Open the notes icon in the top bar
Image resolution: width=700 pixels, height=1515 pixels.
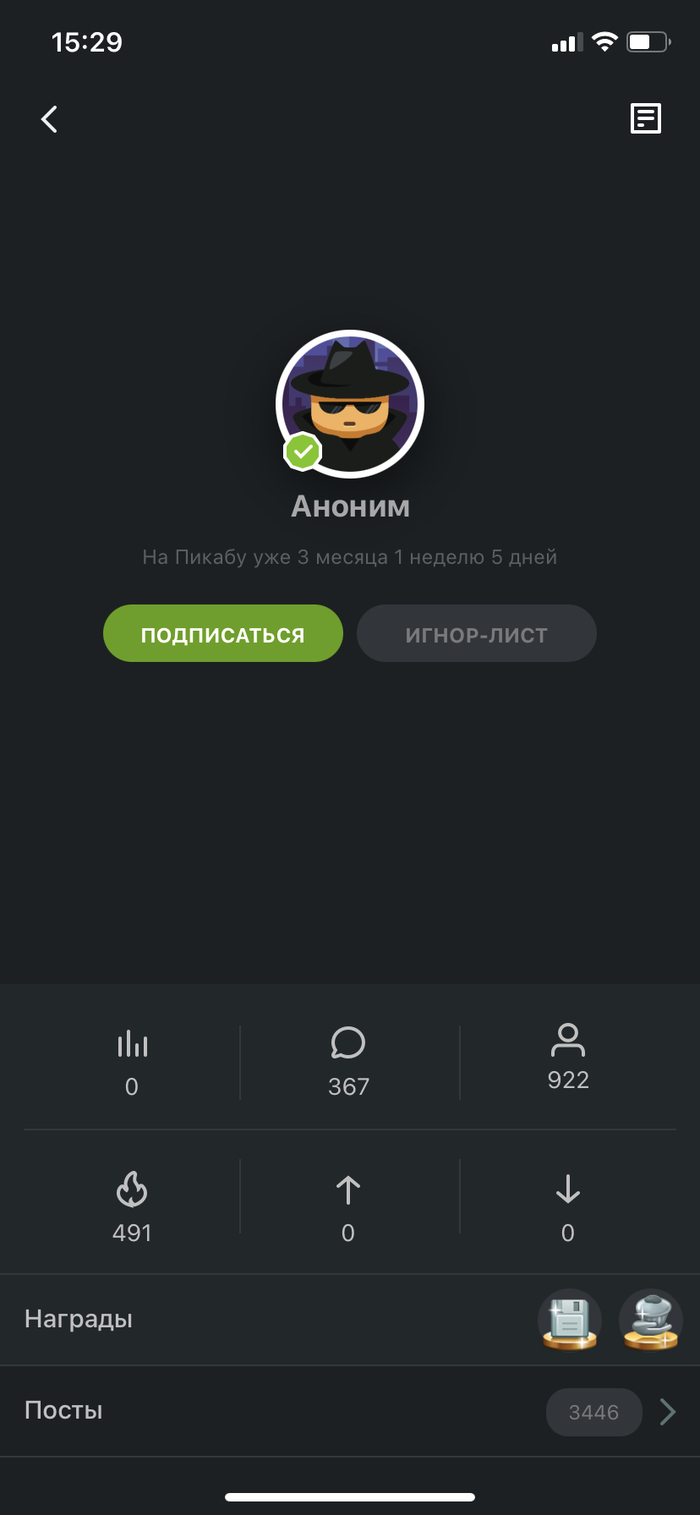tap(645, 119)
